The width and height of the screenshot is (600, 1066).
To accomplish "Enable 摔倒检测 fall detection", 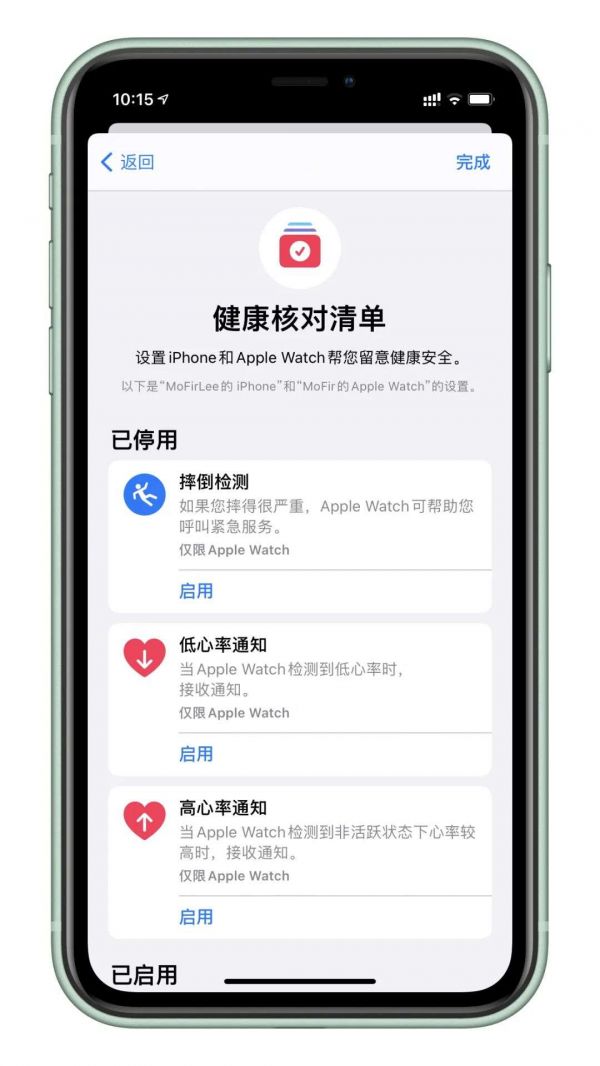I will coord(196,591).
